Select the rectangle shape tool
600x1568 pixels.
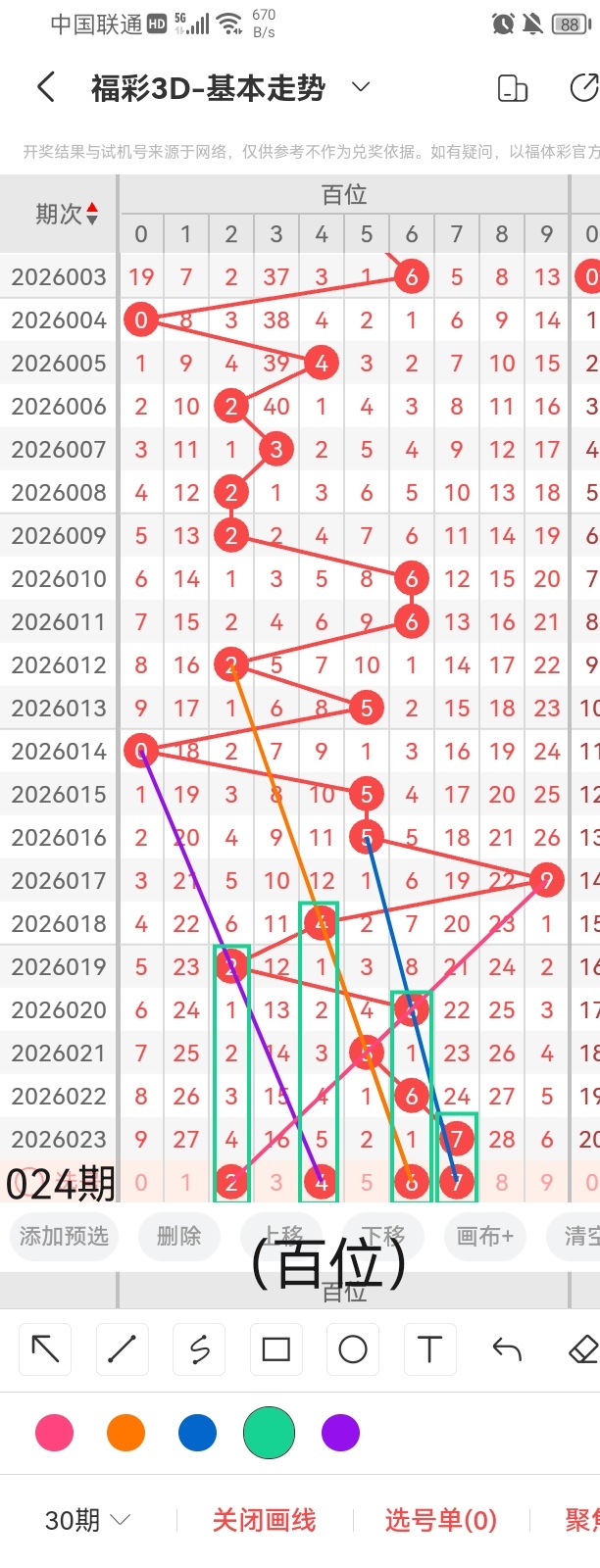tap(275, 1349)
